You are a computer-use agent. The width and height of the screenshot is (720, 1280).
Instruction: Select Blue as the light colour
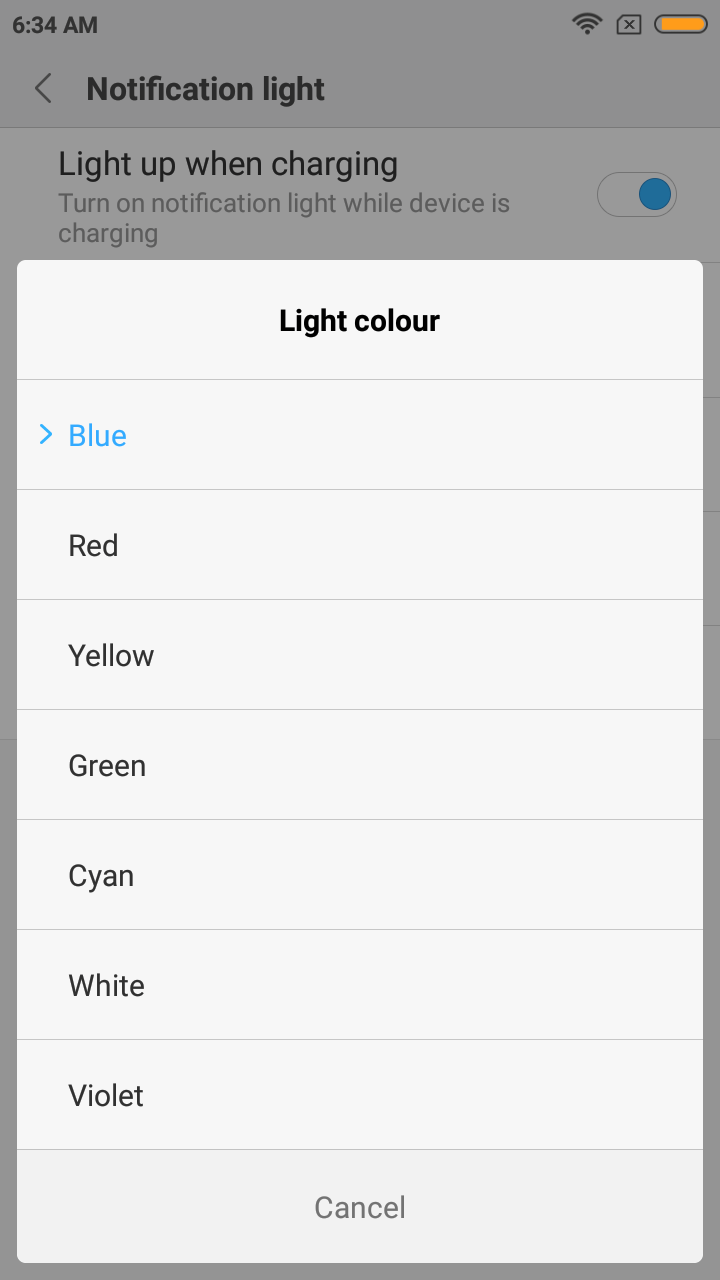(x=360, y=435)
